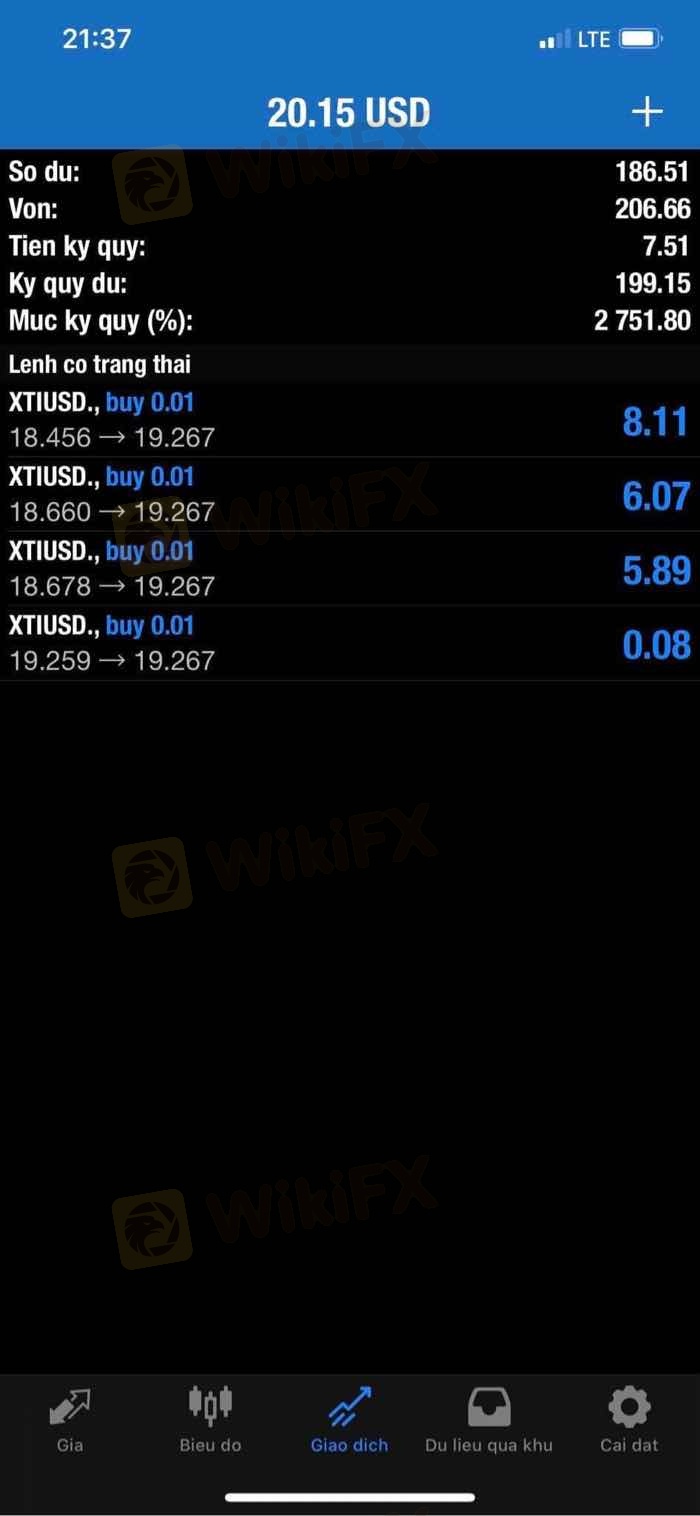Select the Giao dich tab

coord(350,1420)
